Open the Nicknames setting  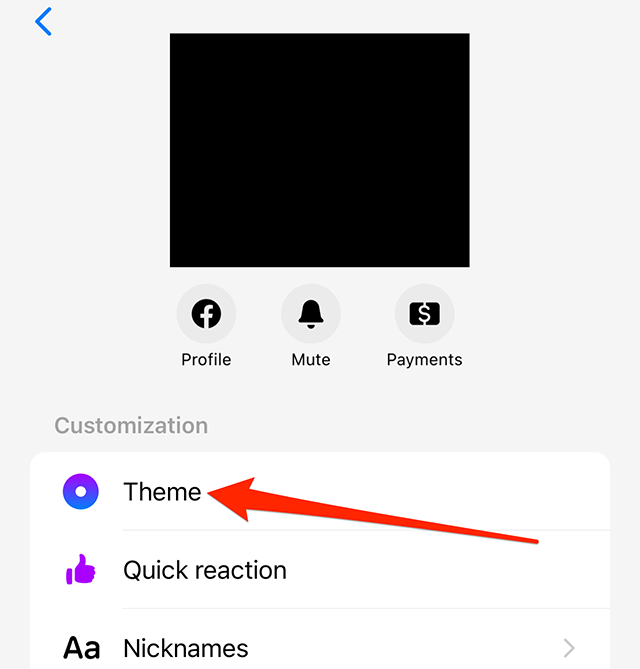click(186, 648)
